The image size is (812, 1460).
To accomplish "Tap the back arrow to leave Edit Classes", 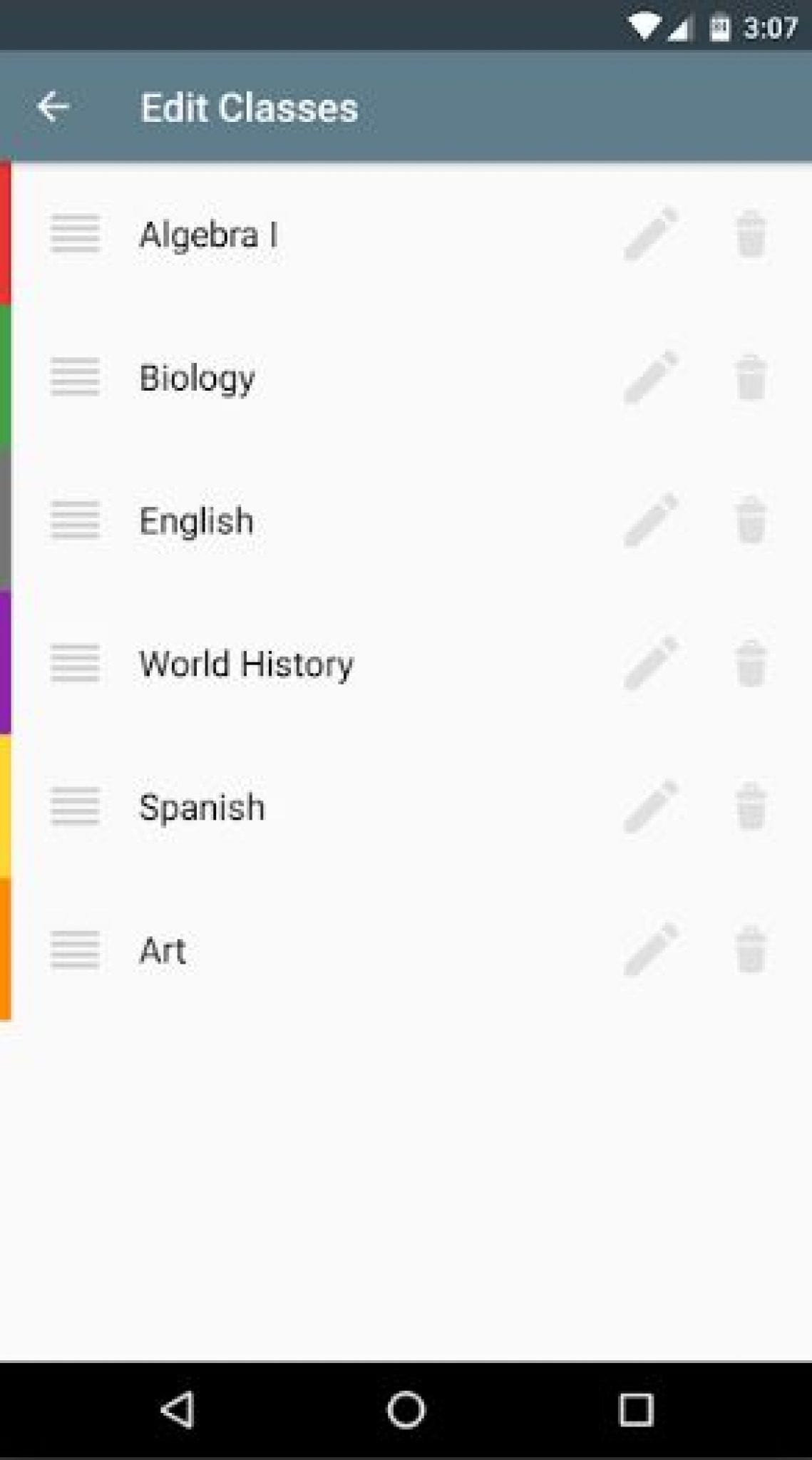I will 53,107.
